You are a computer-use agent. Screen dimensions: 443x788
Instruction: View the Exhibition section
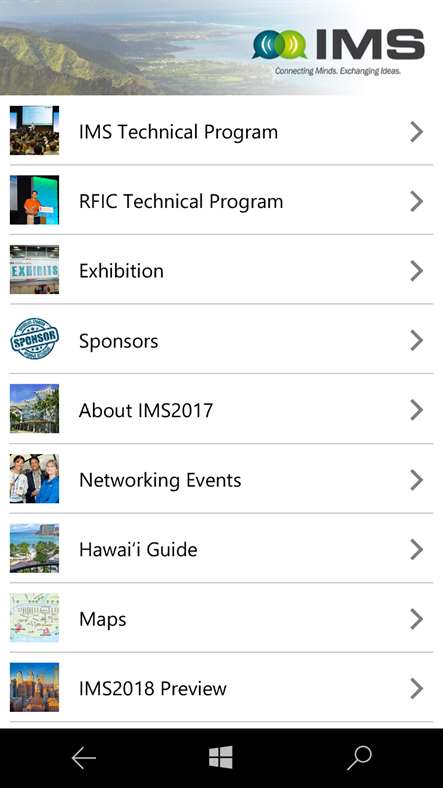coord(221,270)
